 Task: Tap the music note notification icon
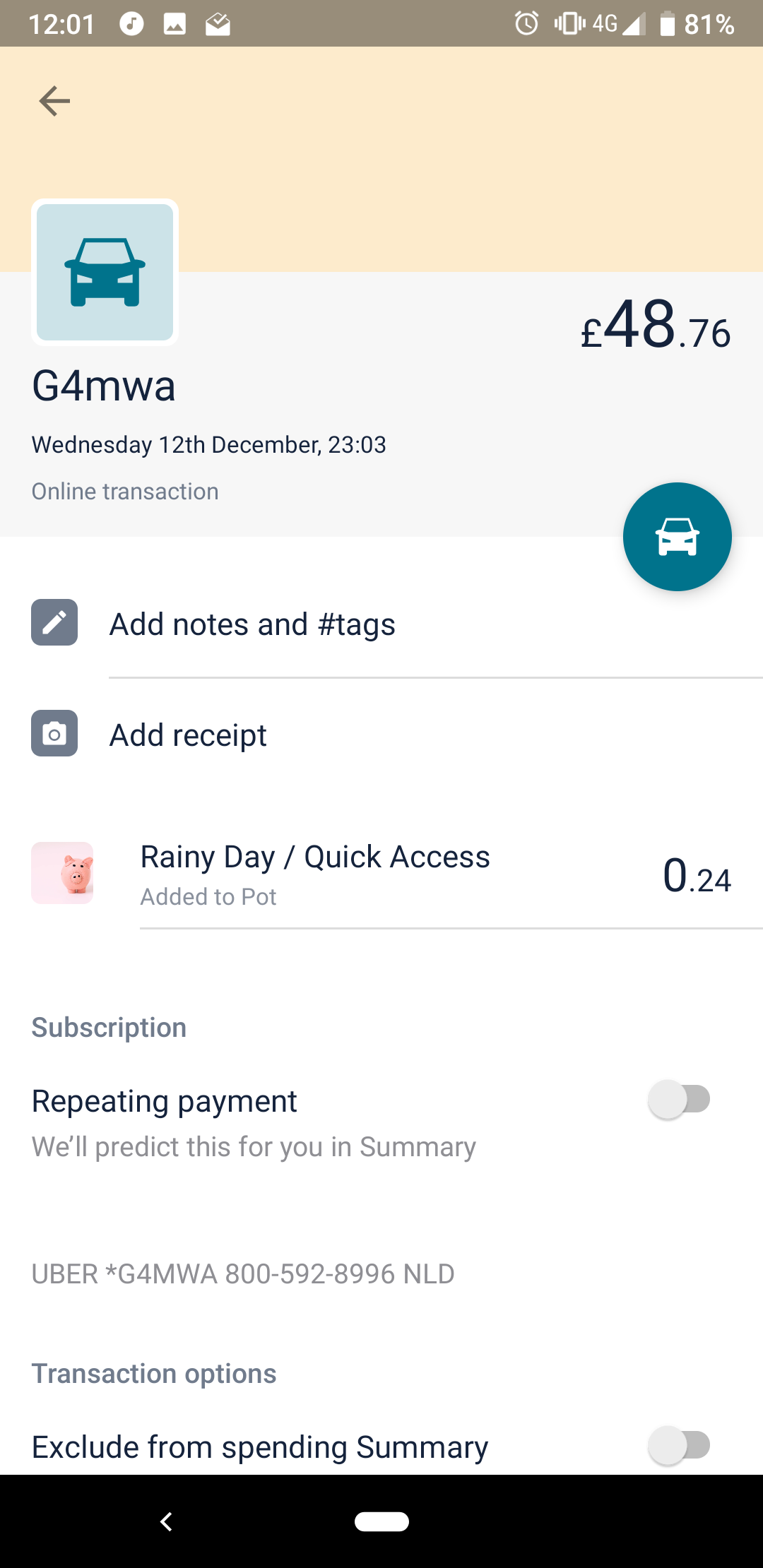(131, 25)
